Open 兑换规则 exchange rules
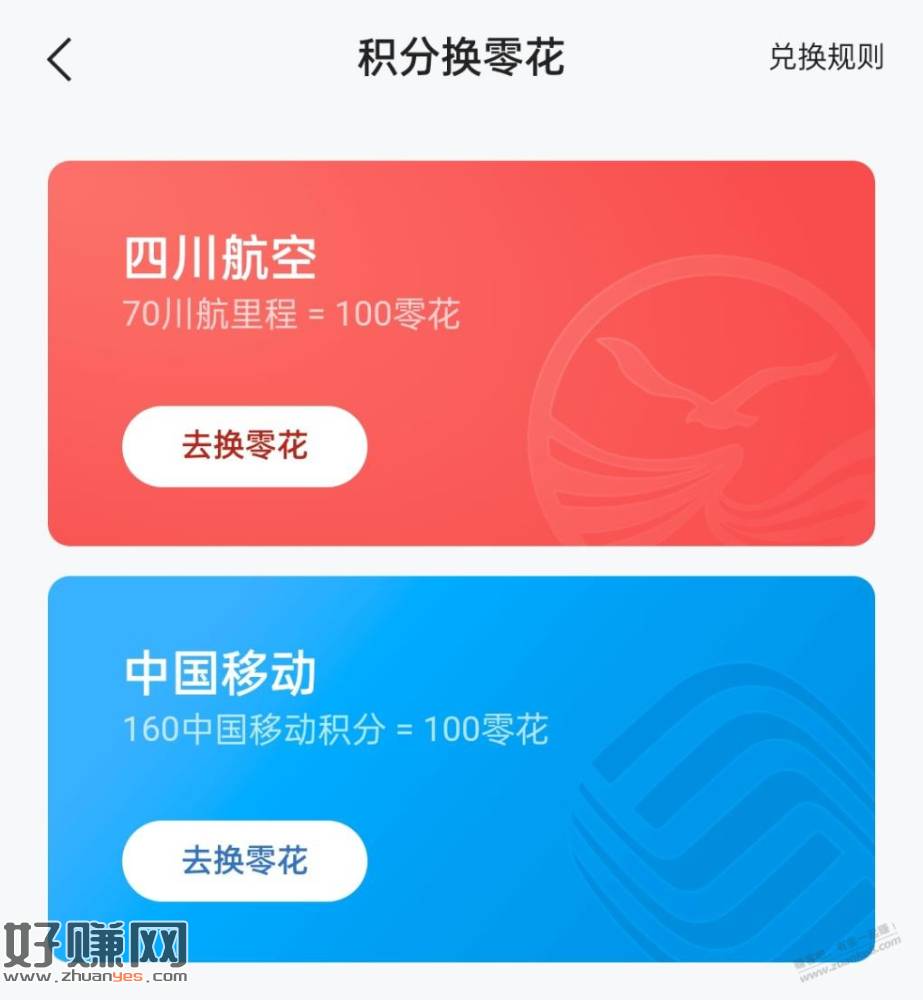Viewport: 923px width, 1000px height. 825,57
